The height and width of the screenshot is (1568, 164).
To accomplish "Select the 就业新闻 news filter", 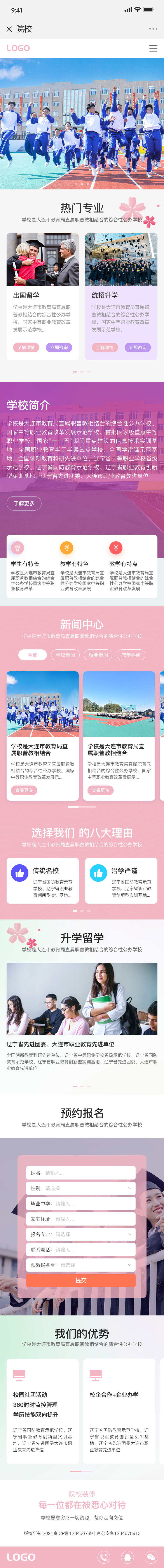I will pos(98,655).
